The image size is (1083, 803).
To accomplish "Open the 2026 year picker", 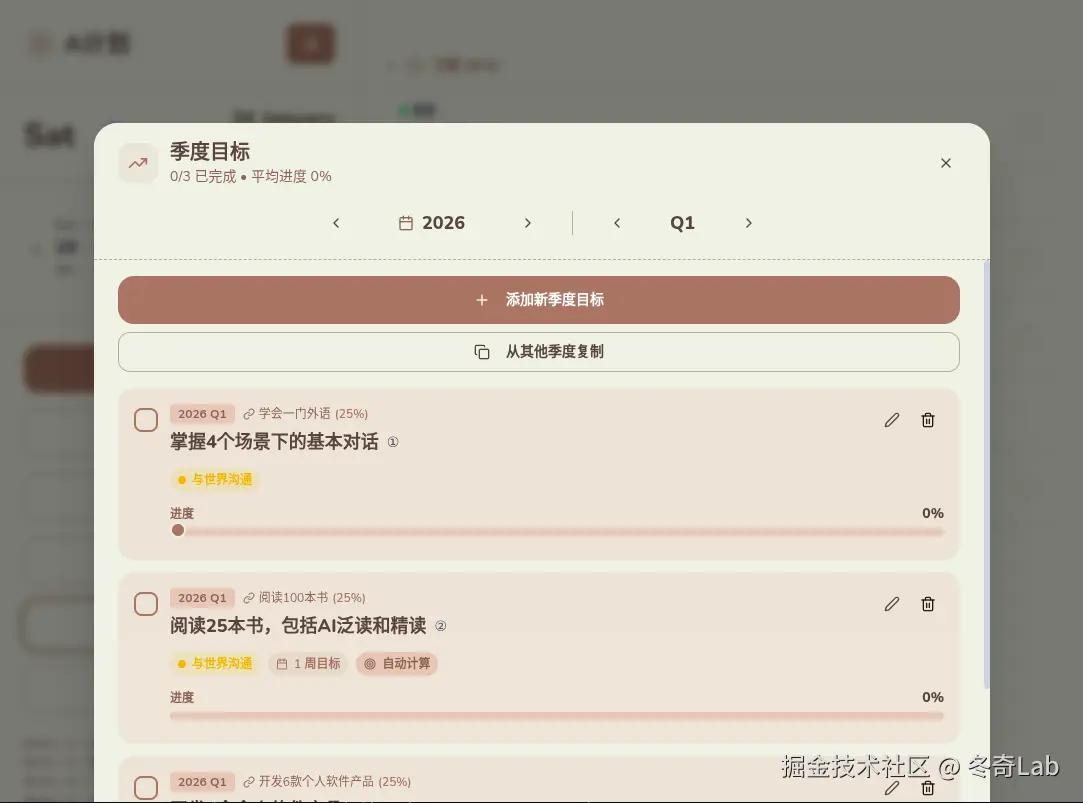I will point(432,223).
